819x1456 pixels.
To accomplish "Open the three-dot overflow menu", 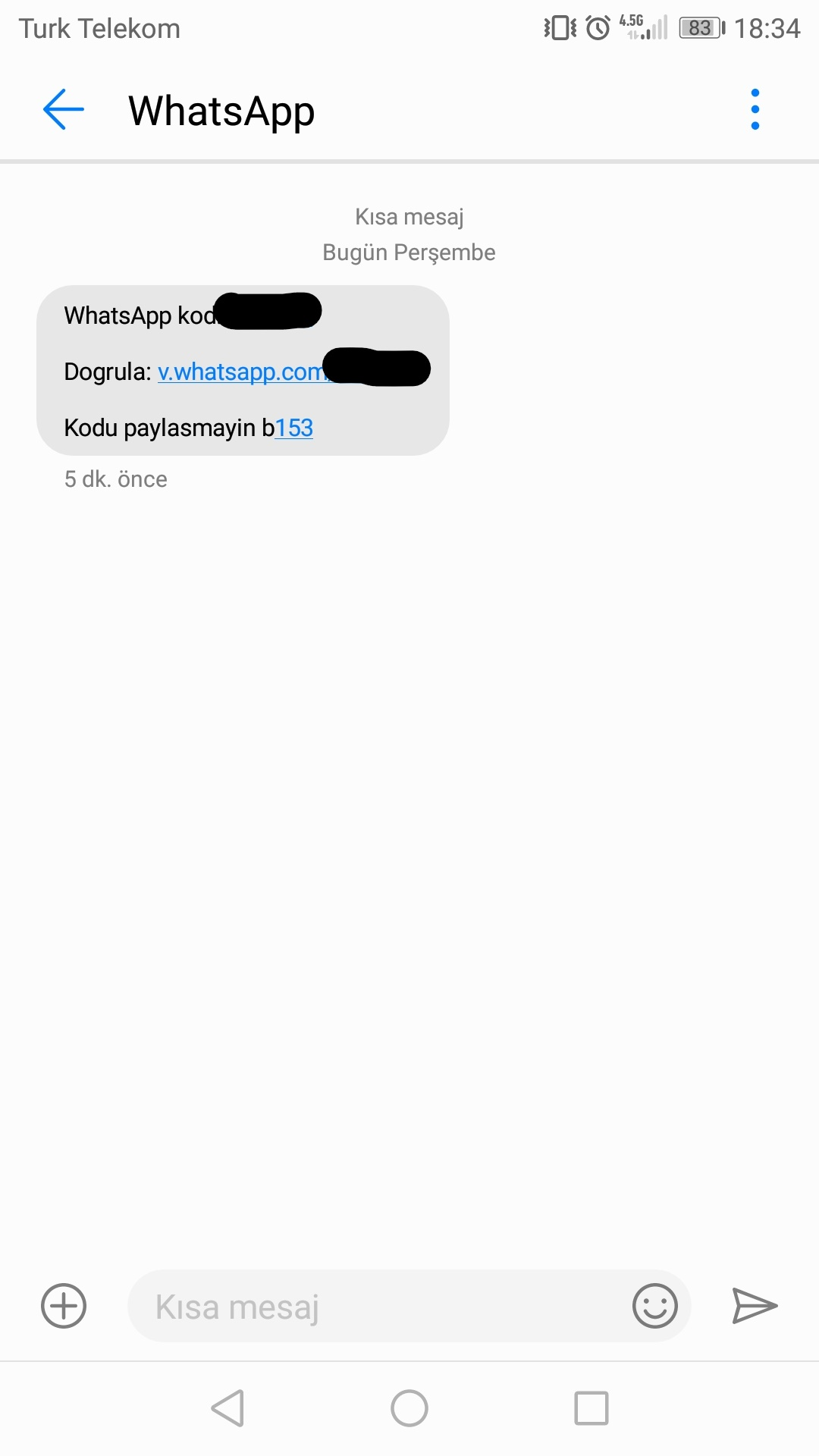I will click(x=755, y=110).
